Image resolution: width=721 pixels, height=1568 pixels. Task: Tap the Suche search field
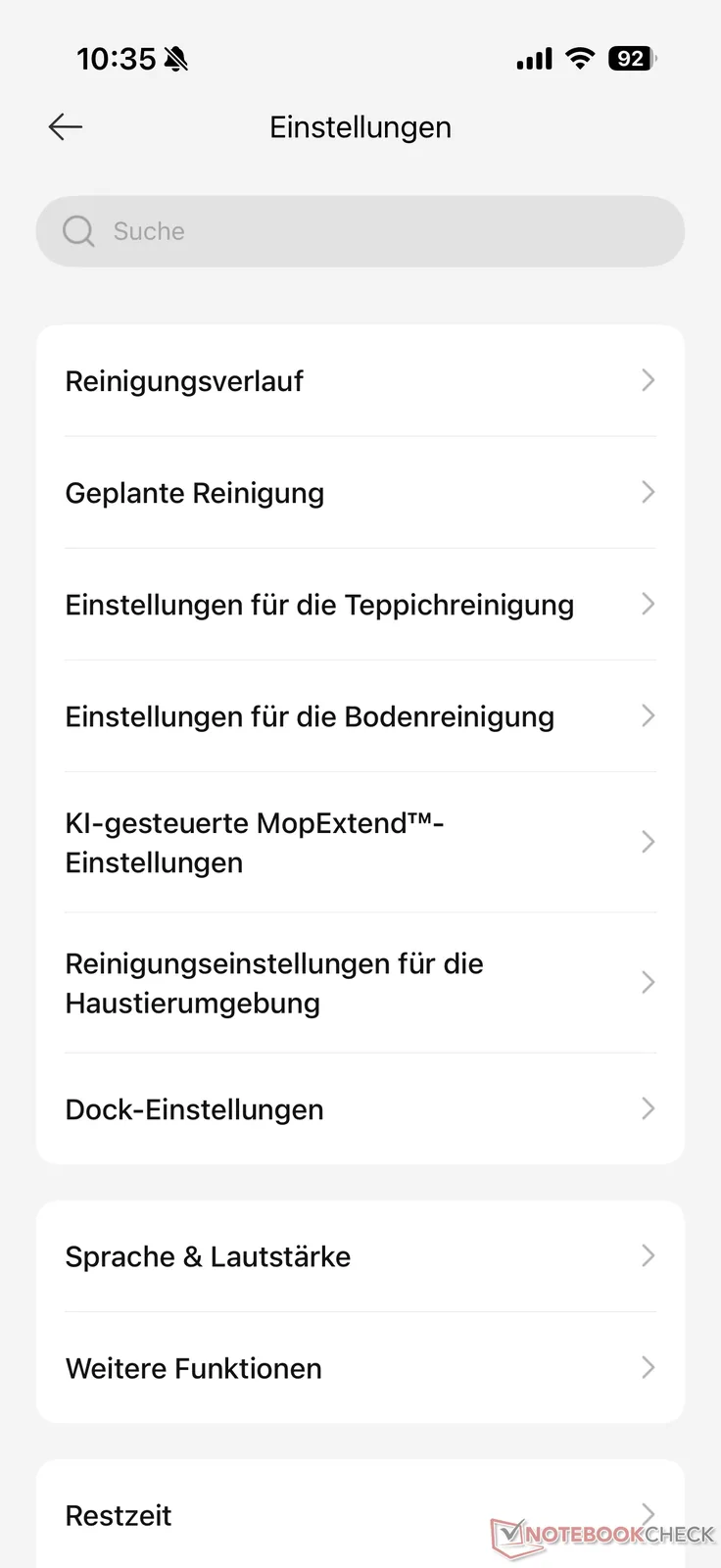tap(360, 231)
